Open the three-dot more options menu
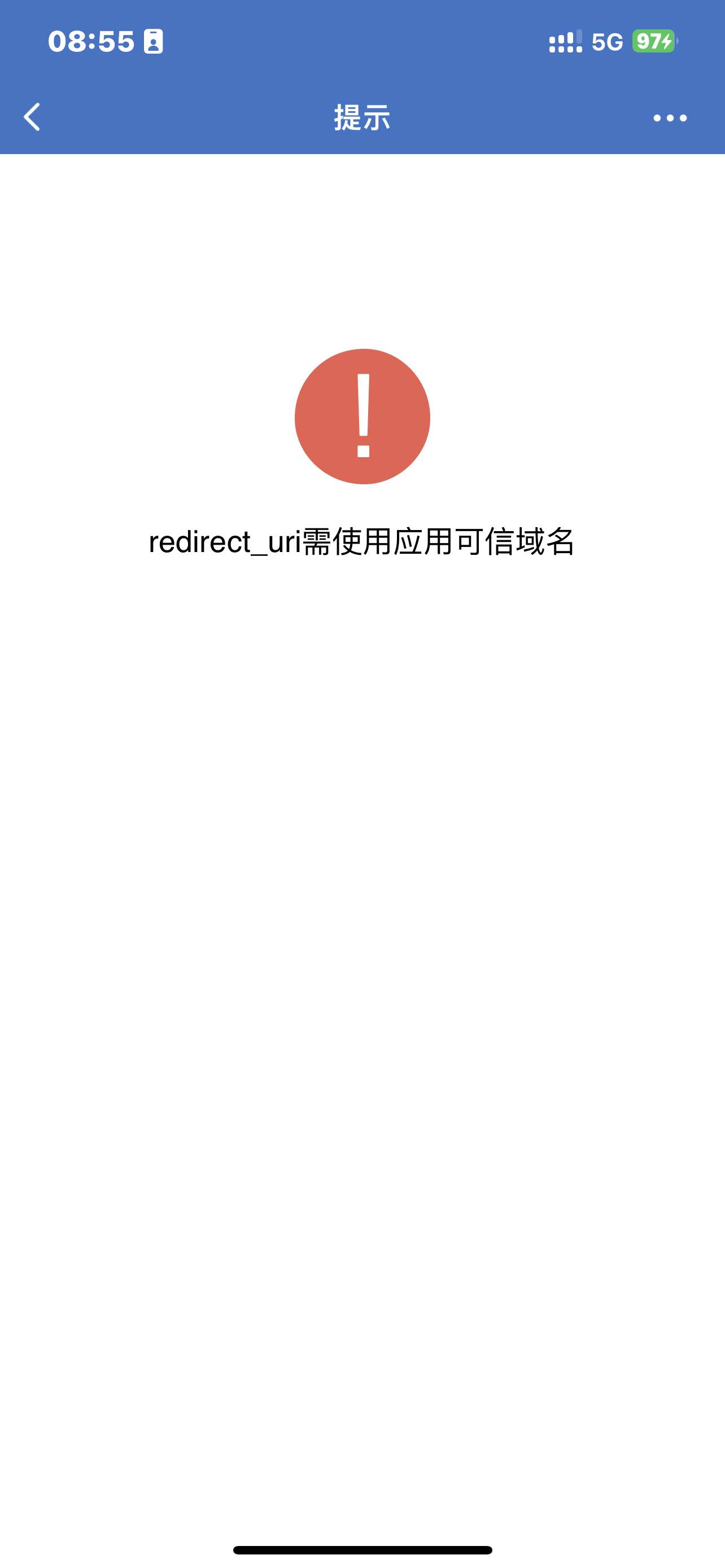The image size is (725, 1568). 670,118
